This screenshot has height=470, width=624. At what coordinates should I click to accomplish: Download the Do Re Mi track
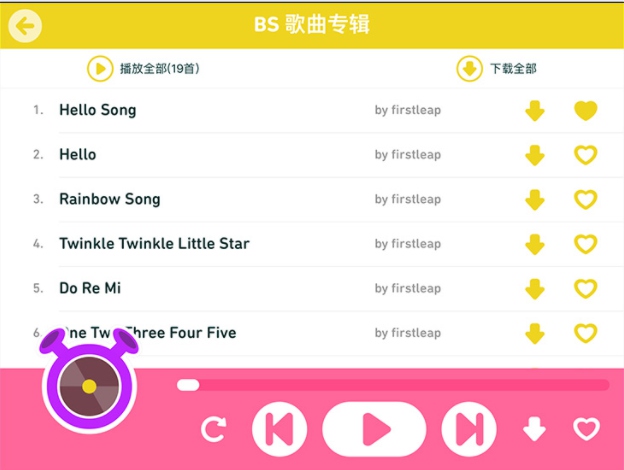coord(535,289)
